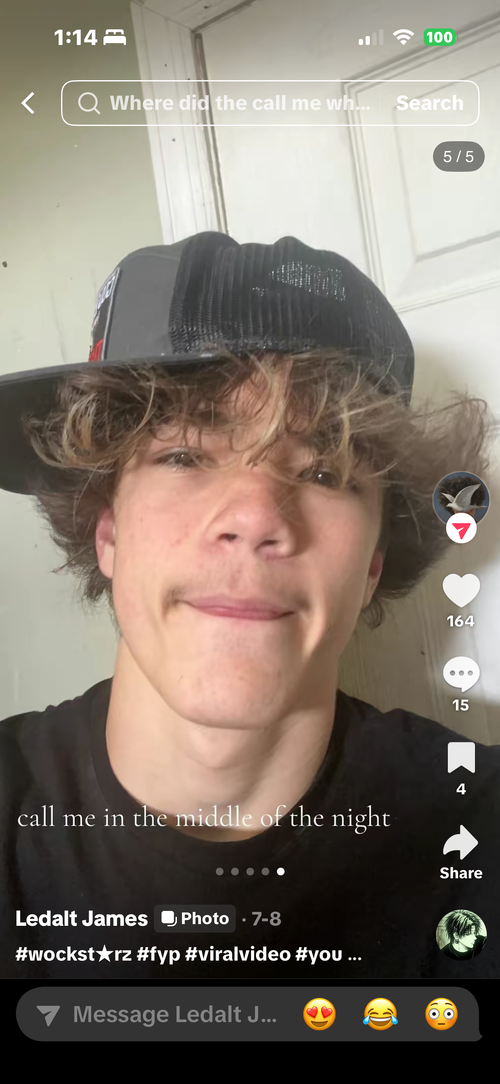The height and width of the screenshot is (1084, 500).
Task: Share this post via the arrow
Action: 461,843
